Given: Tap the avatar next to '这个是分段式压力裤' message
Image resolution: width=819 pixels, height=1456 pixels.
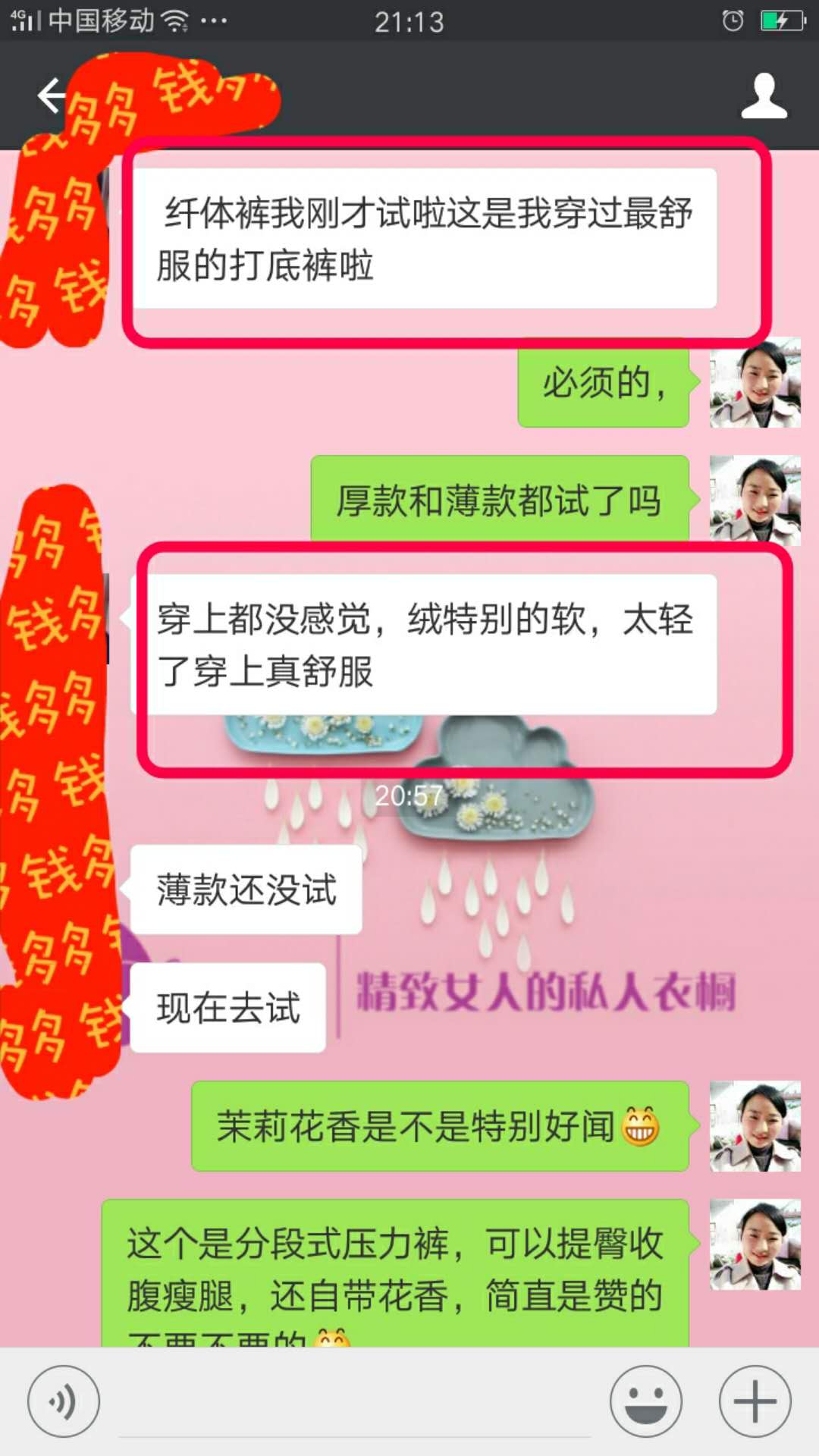Looking at the screenshot, I should (x=755, y=1244).
